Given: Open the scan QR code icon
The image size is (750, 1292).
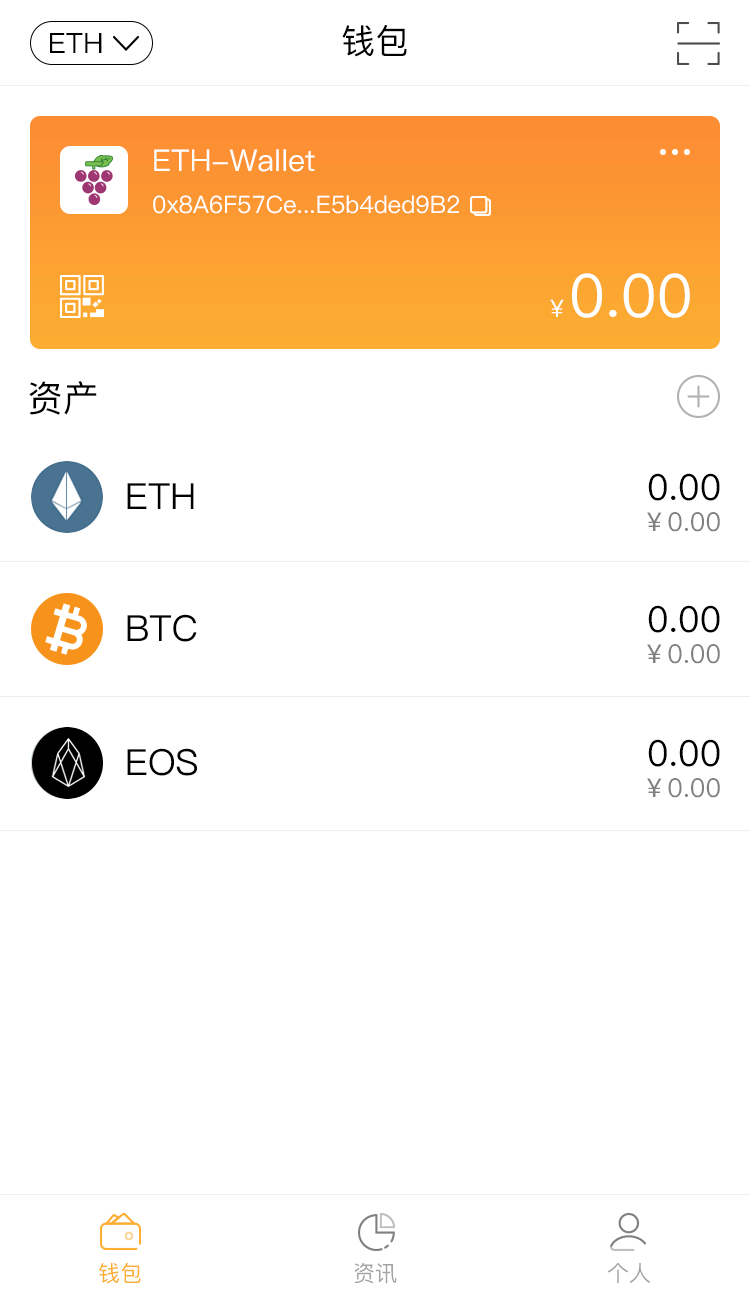Looking at the screenshot, I should point(698,43).
